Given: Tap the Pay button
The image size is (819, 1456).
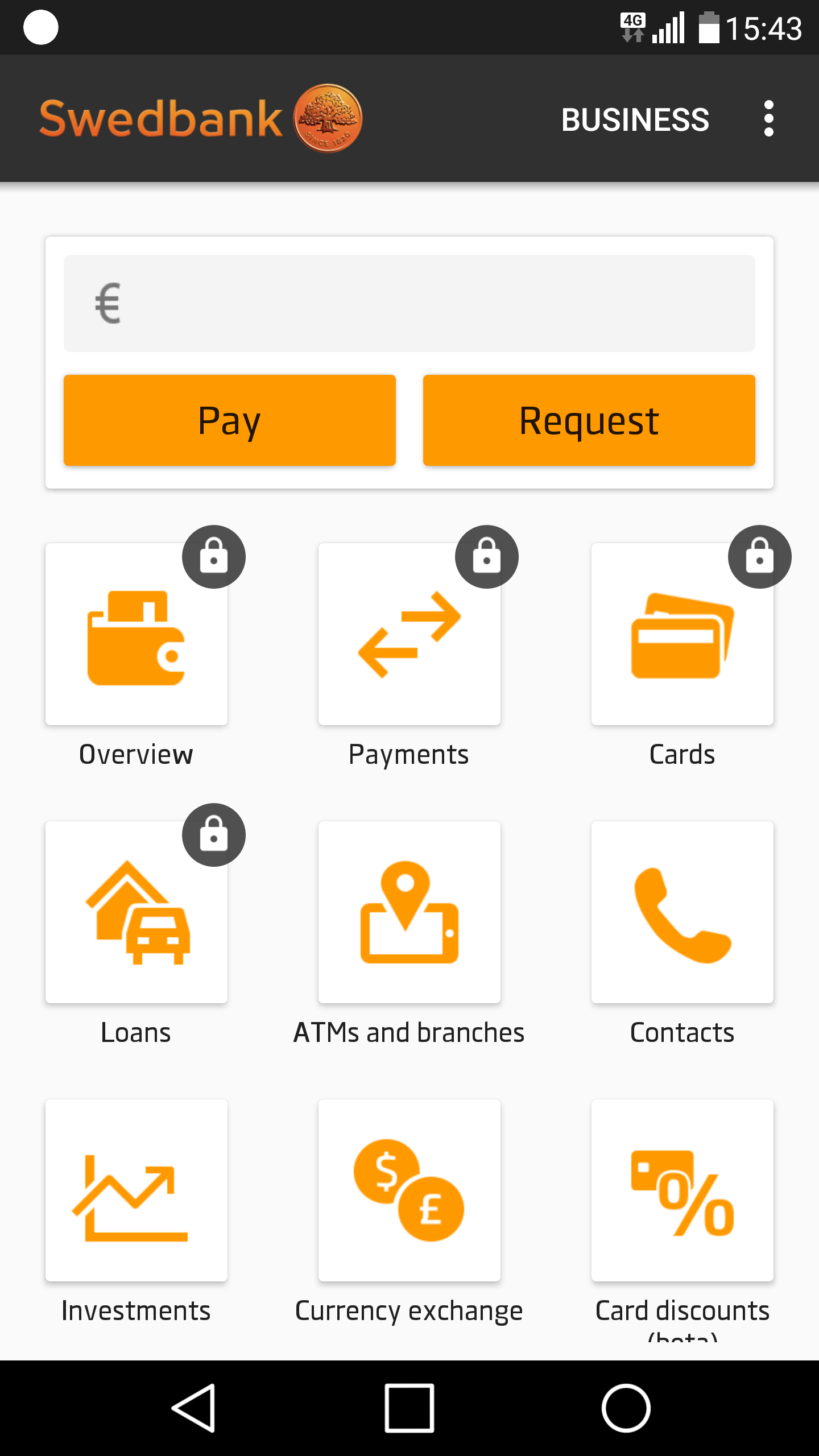Looking at the screenshot, I should (230, 420).
